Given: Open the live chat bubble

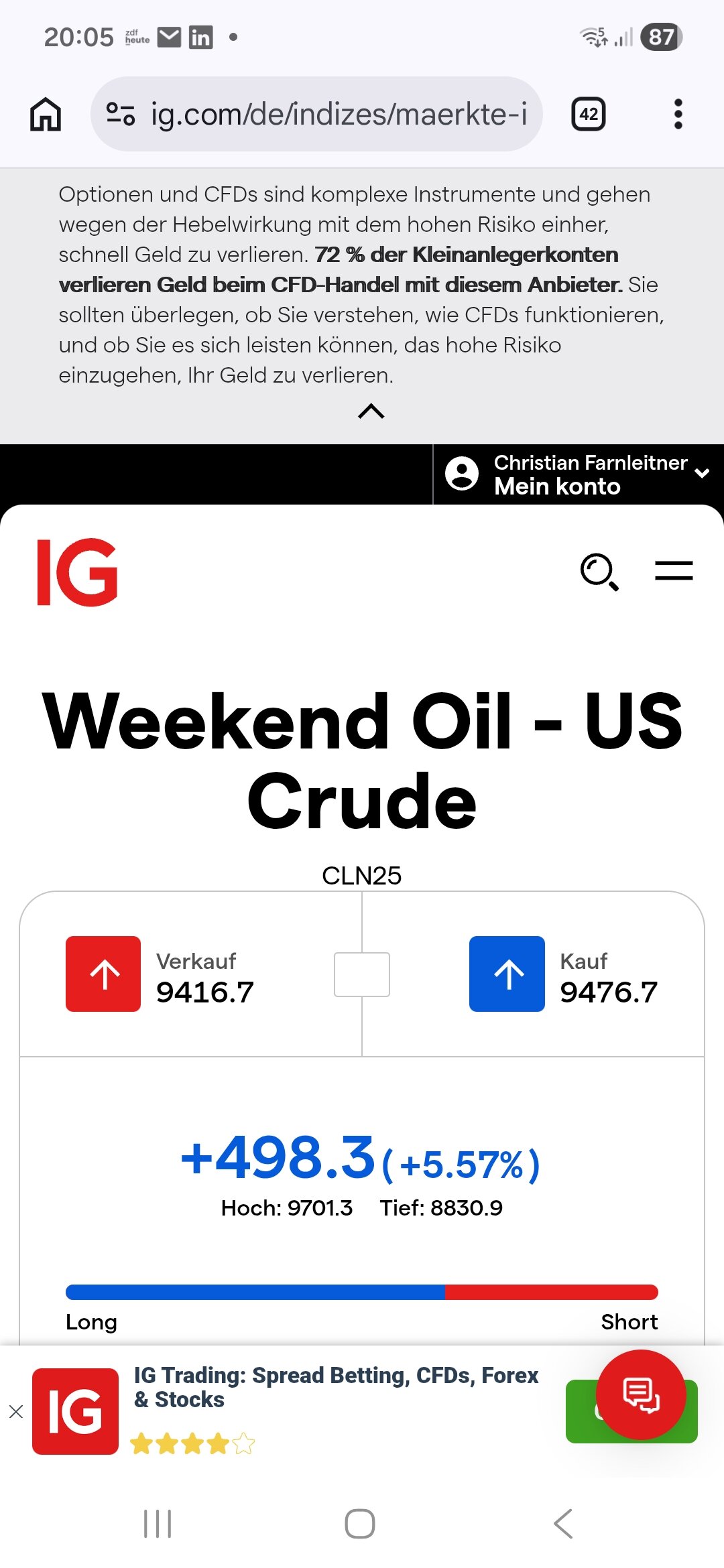Looking at the screenshot, I should [641, 1394].
